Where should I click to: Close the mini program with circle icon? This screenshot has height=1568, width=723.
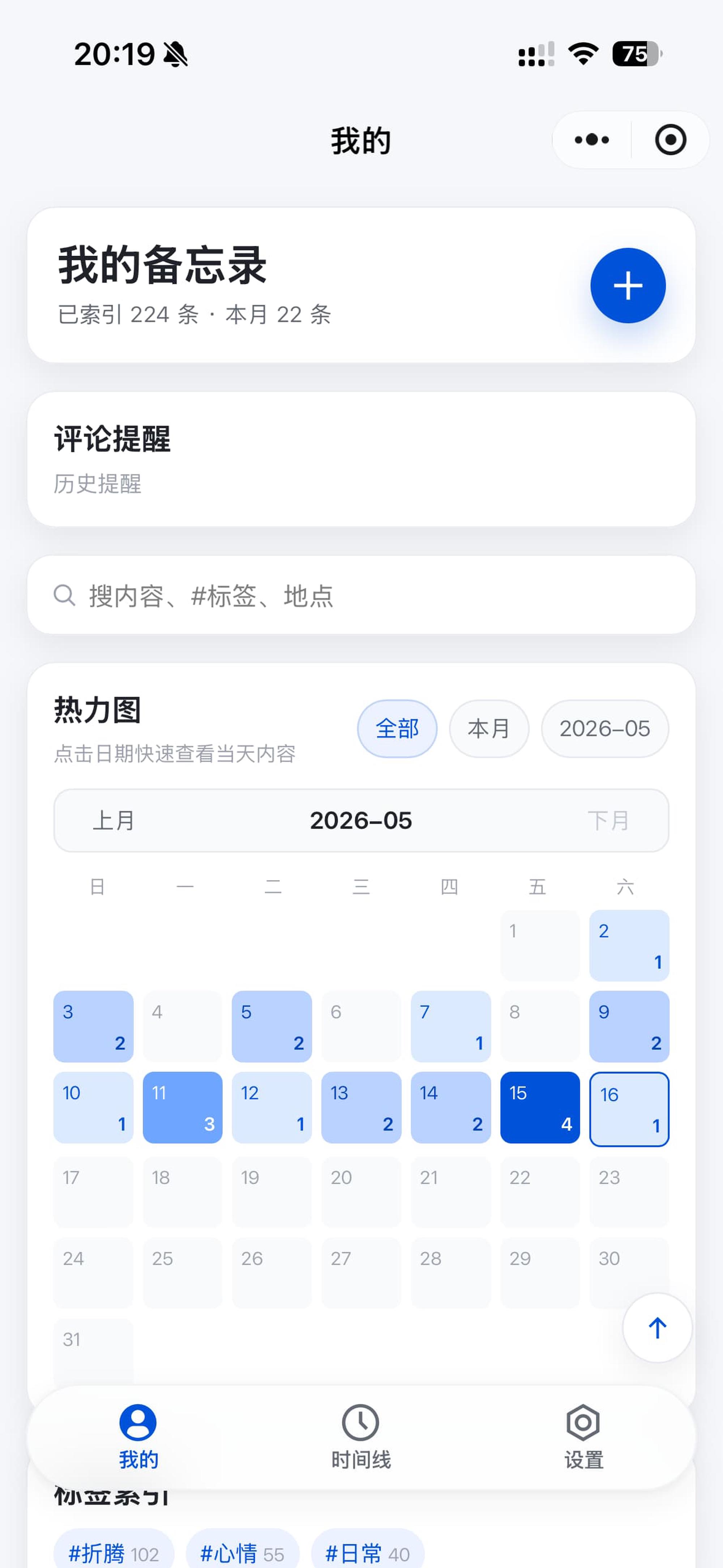(x=670, y=140)
